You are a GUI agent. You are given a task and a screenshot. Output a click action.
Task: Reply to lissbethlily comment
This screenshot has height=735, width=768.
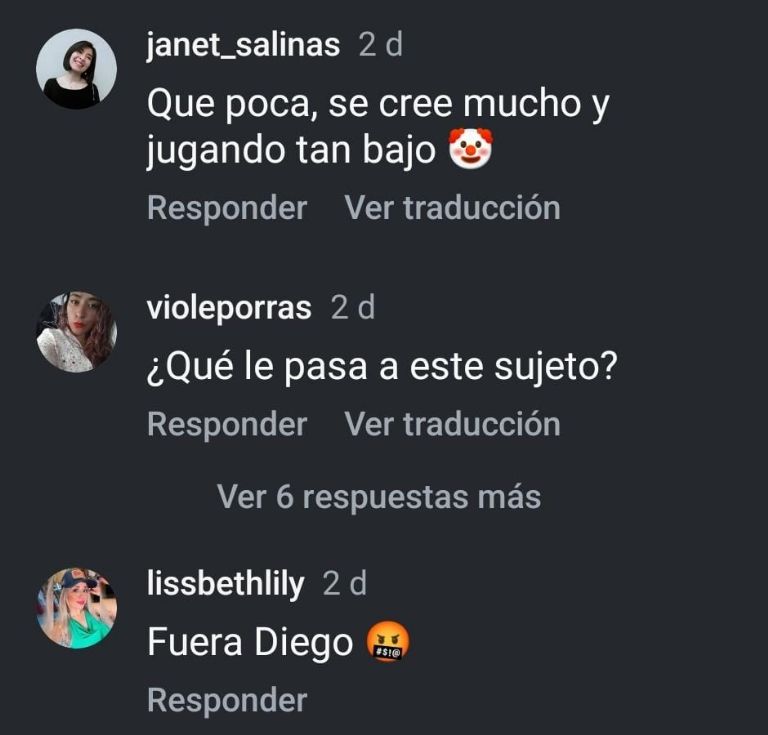227,700
